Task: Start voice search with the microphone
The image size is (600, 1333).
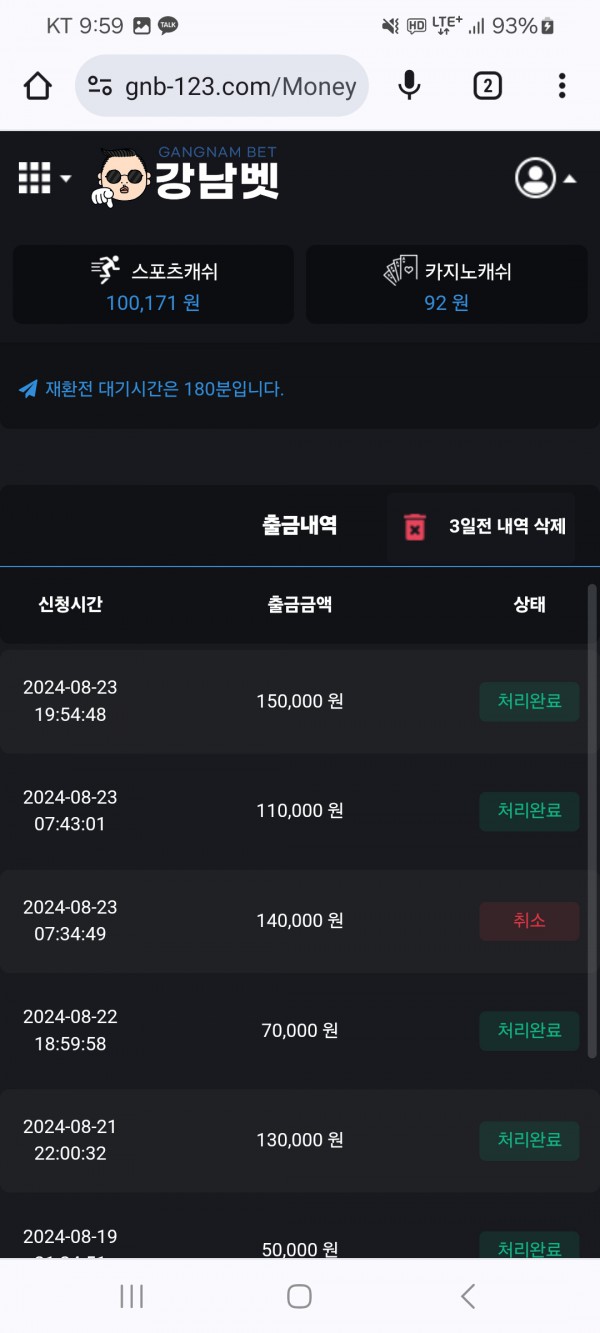Action: click(409, 86)
